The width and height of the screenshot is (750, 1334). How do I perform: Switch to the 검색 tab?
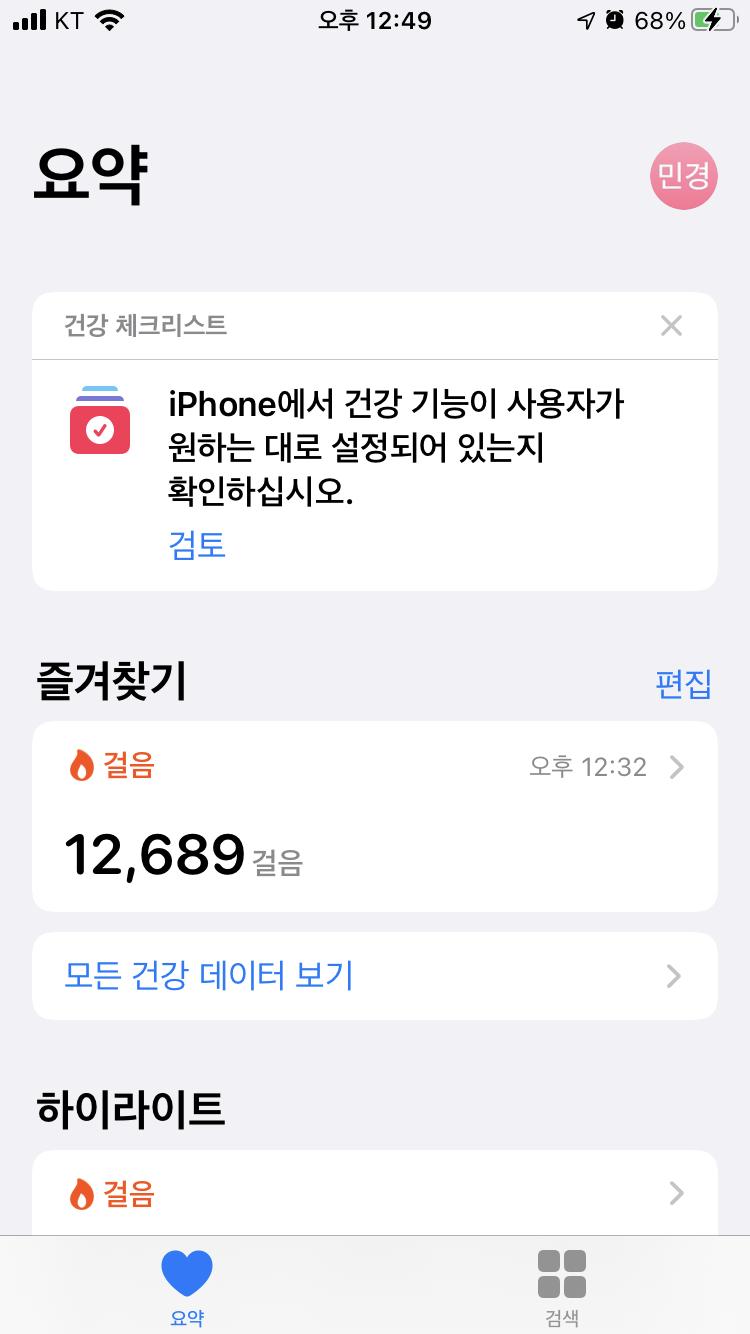point(561,1286)
